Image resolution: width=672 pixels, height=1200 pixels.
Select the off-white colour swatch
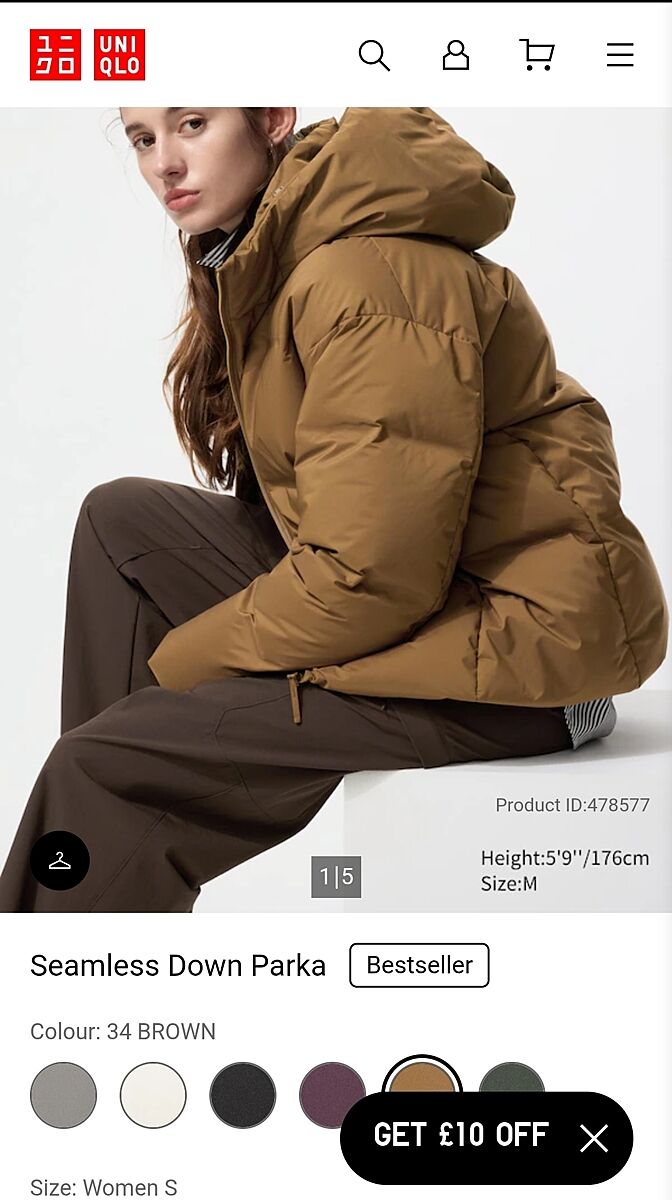(153, 1095)
